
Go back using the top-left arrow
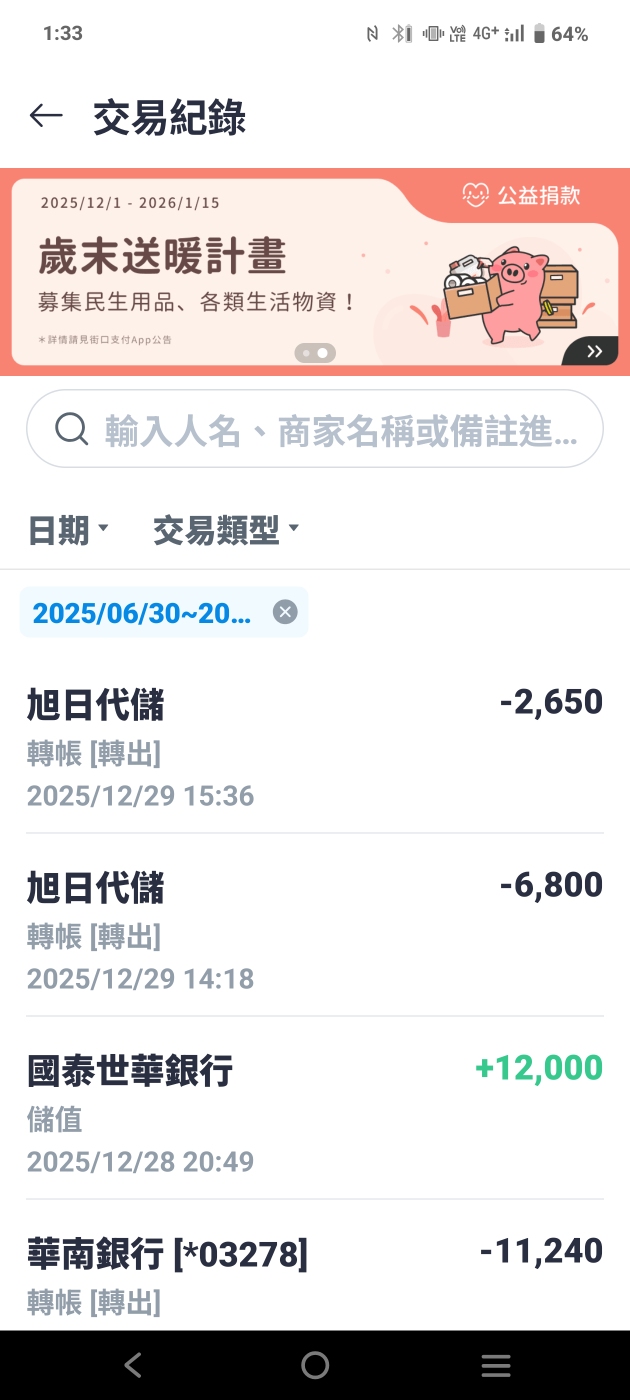(46, 117)
